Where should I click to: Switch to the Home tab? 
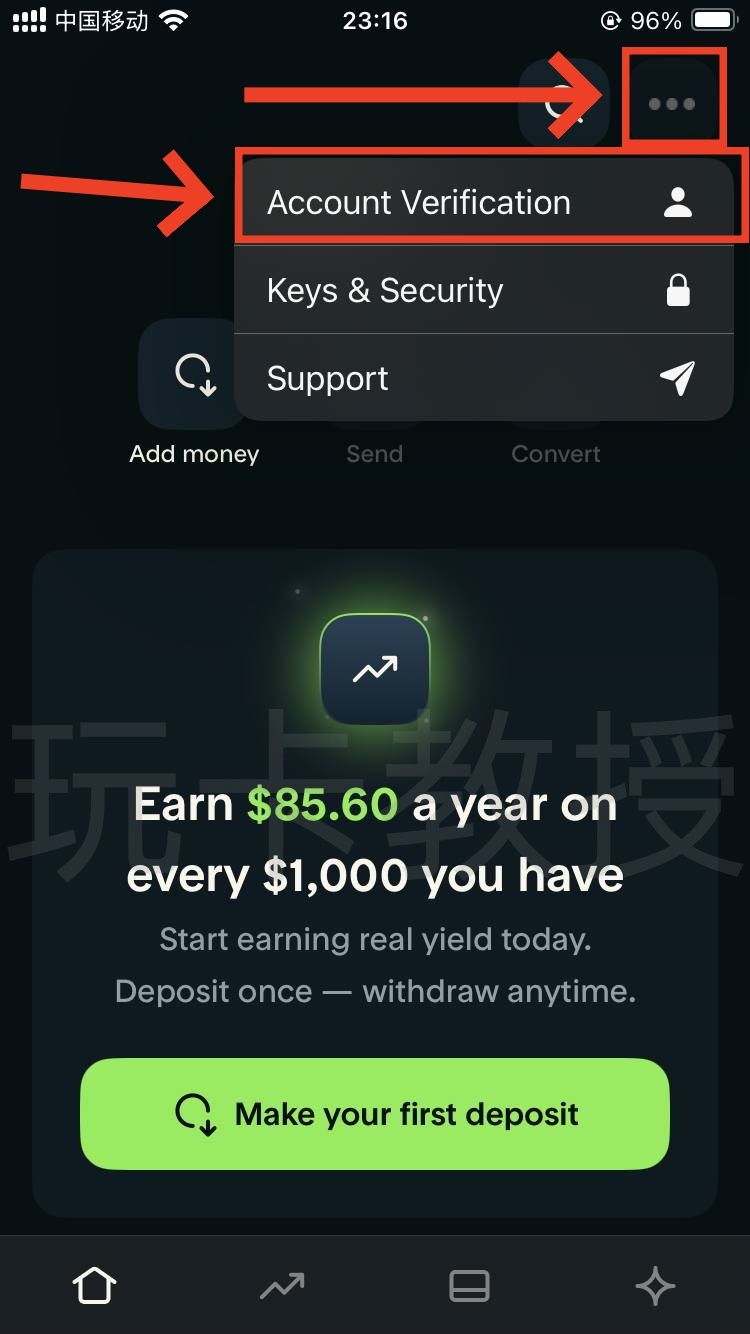pos(94,1286)
